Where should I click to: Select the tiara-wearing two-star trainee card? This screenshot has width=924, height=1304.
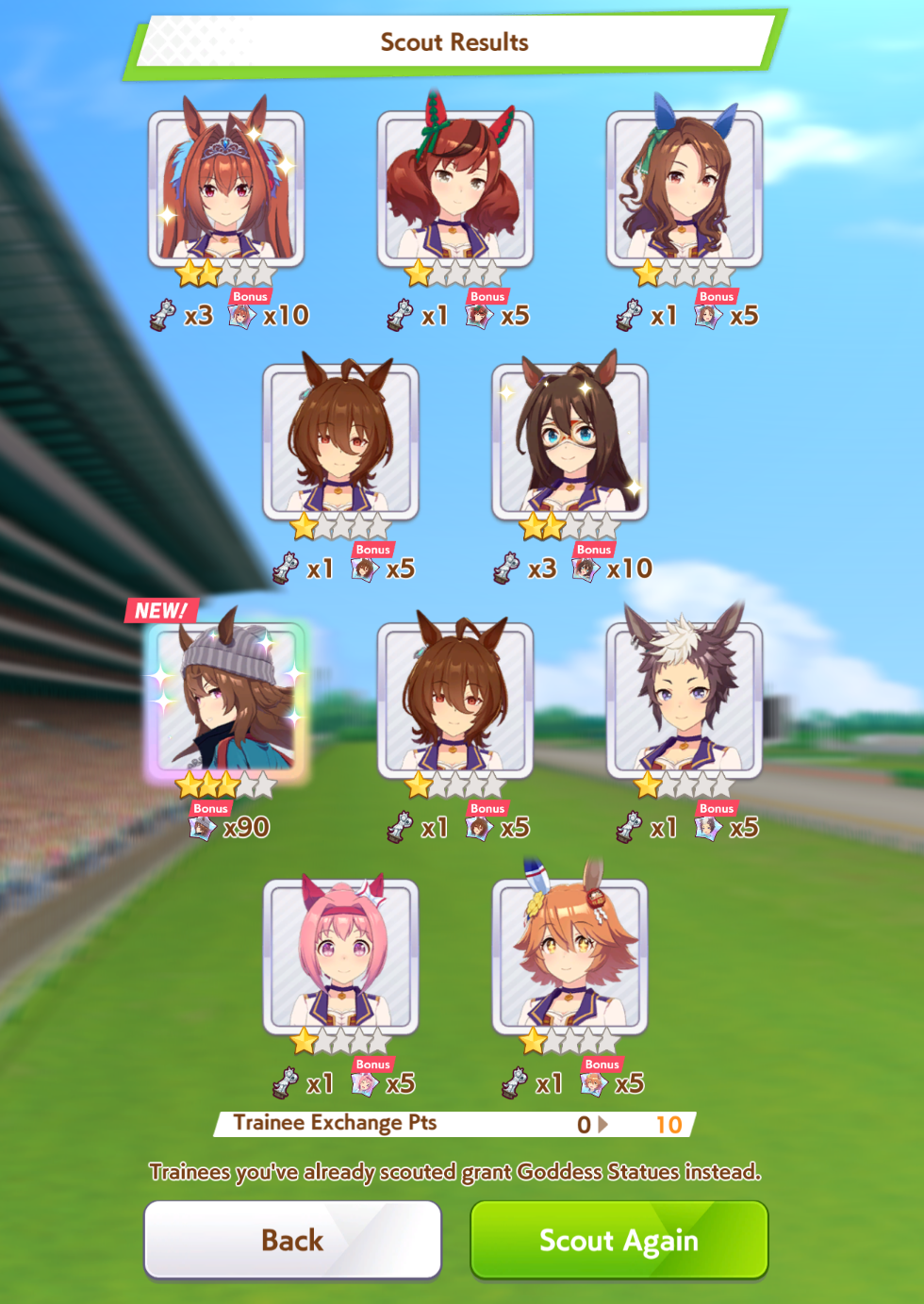click(226, 189)
